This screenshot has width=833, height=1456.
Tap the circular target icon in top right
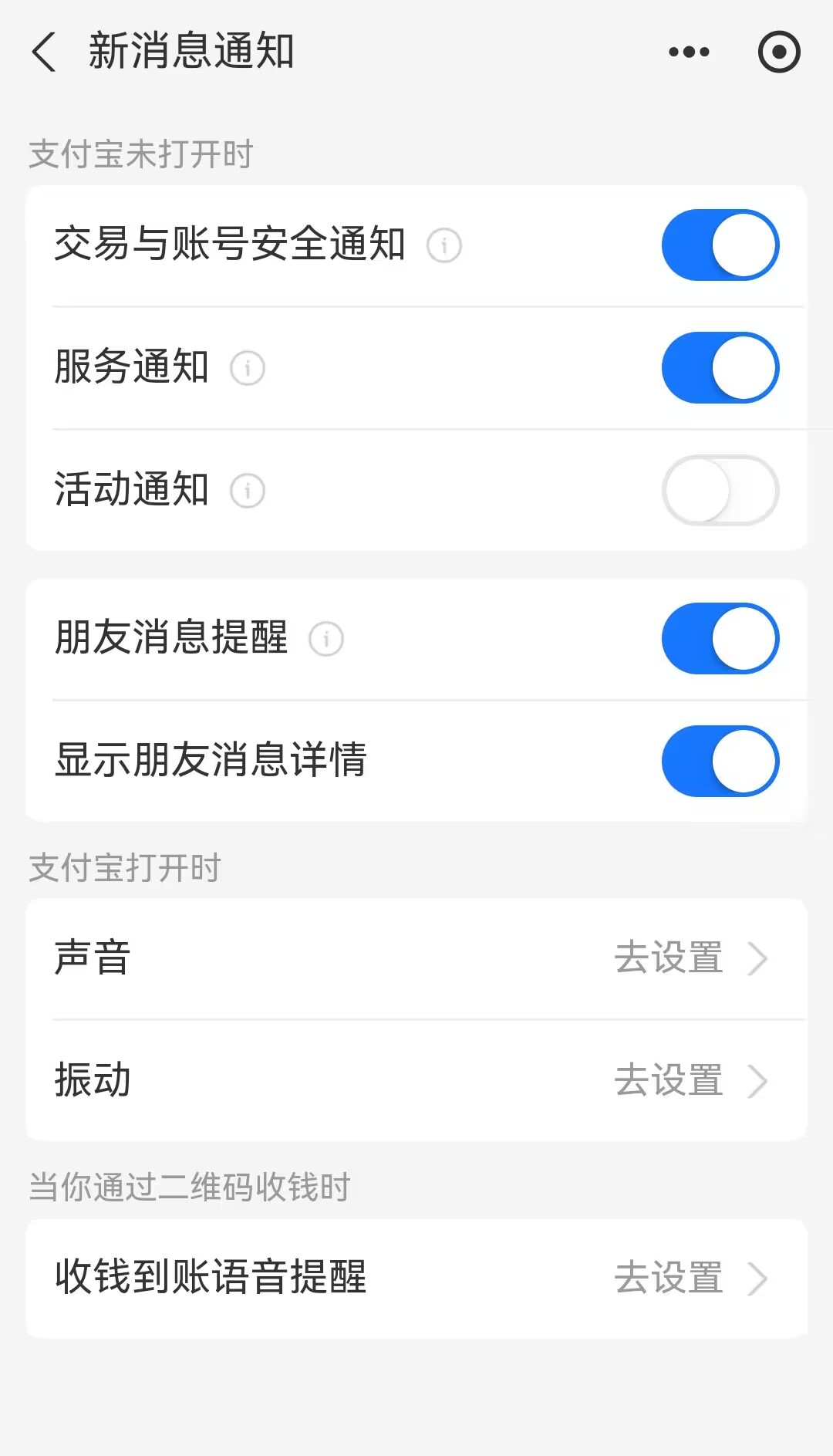pos(779,52)
